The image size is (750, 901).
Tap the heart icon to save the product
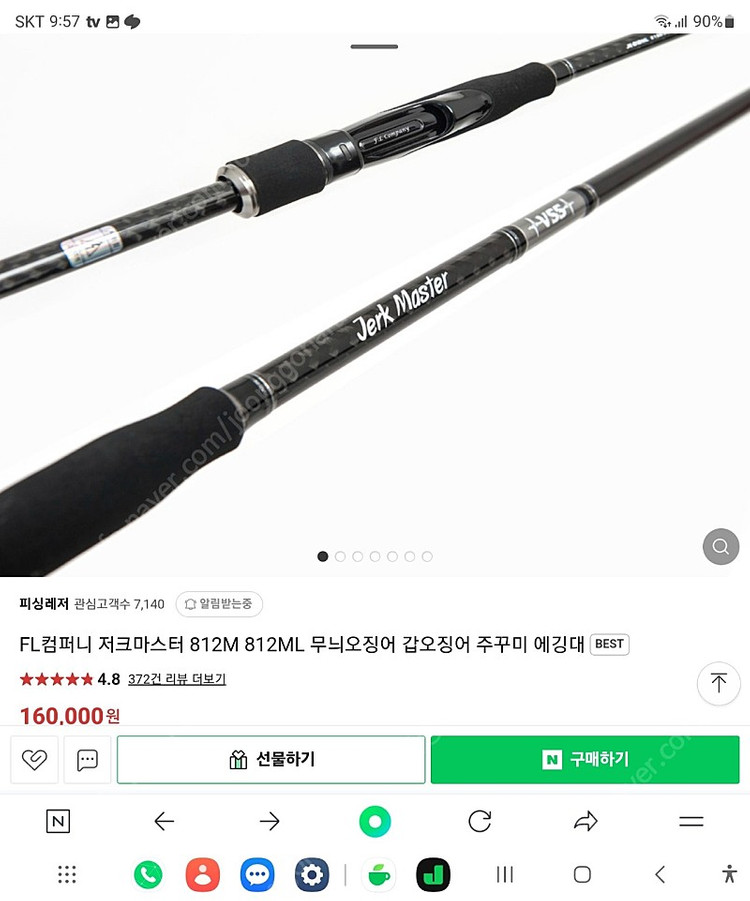(x=34, y=759)
